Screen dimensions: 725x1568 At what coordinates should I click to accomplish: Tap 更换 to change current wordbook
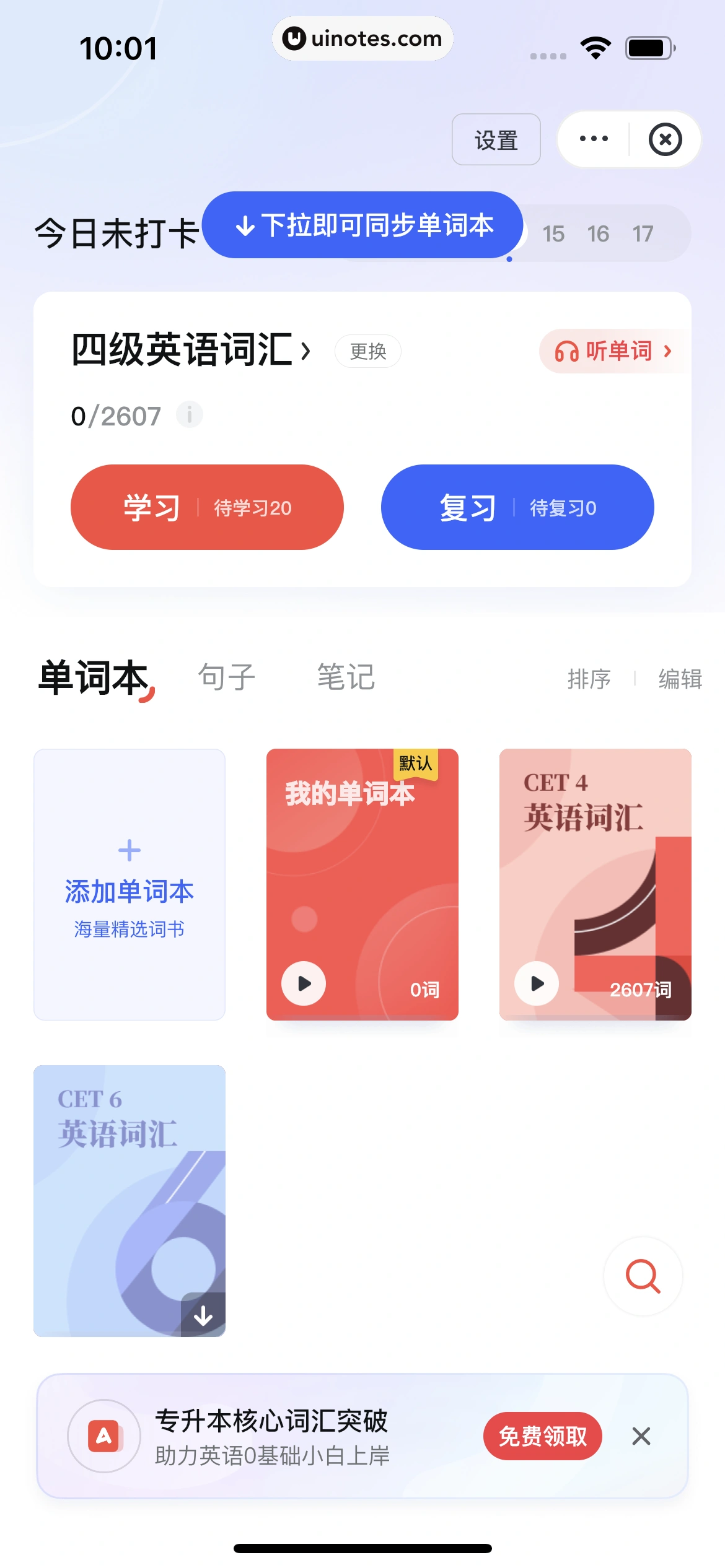[x=367, y=351]
